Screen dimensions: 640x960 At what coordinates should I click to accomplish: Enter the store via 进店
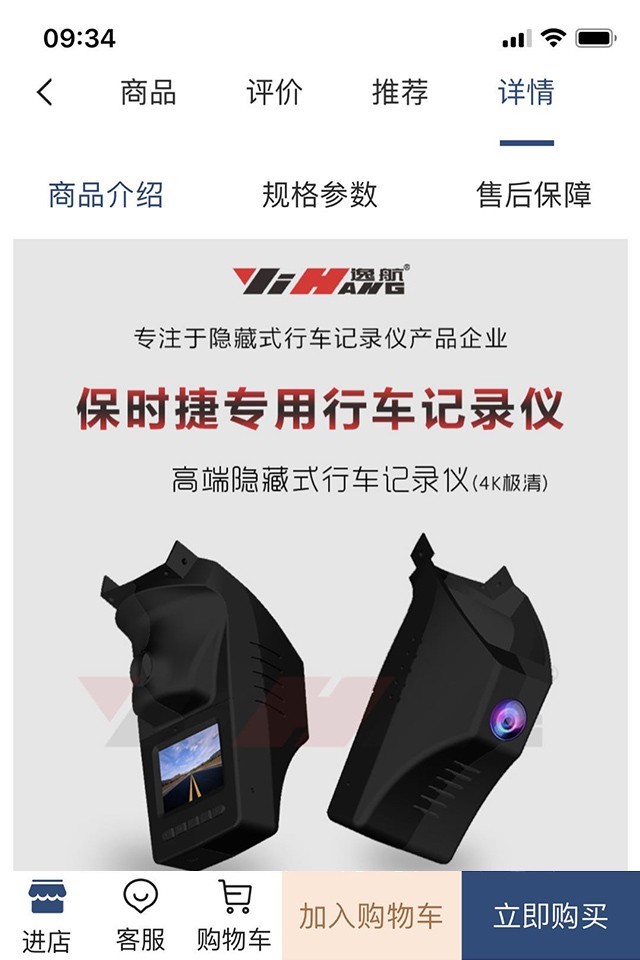click(47, 916)
